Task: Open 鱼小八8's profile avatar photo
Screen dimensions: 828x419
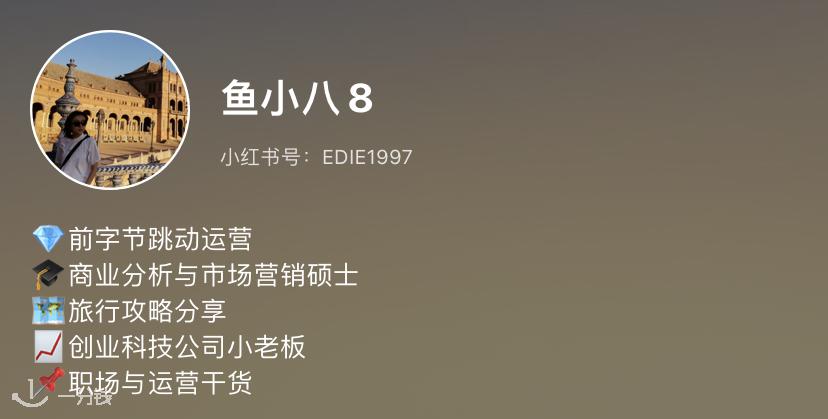Action: pos(110,110)
